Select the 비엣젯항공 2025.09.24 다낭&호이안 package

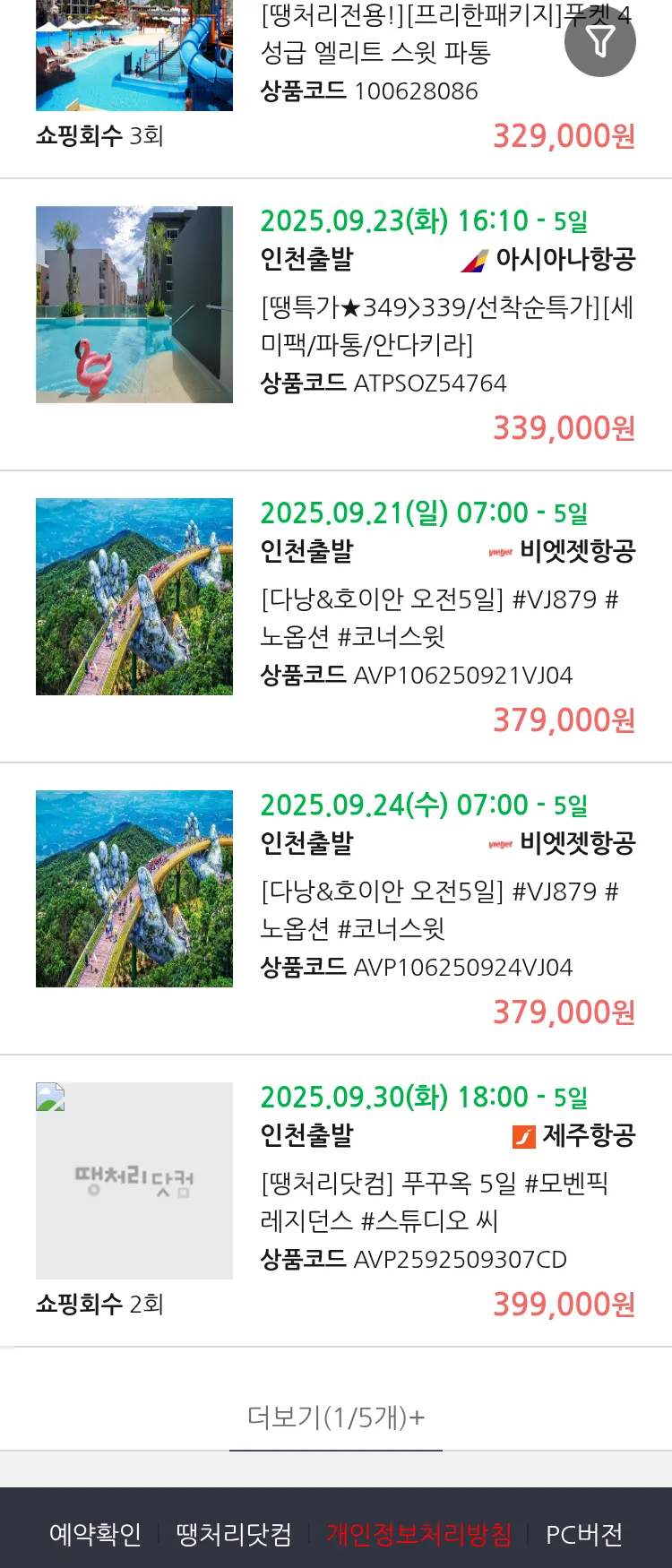point(446,909)
